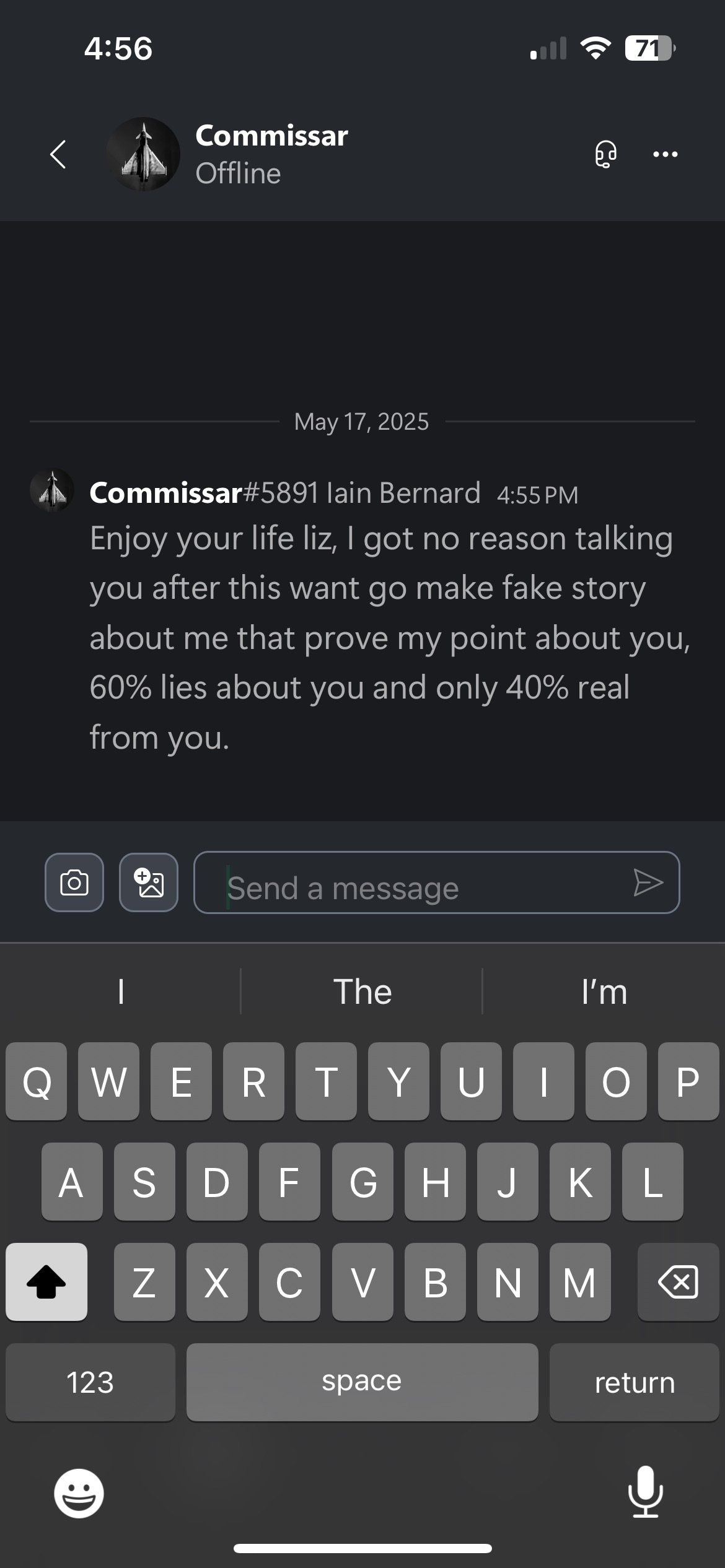Choose the "I'm" keyboard suggestion
The height and width of the screenshot is (1568, 725).
point(604,991)
